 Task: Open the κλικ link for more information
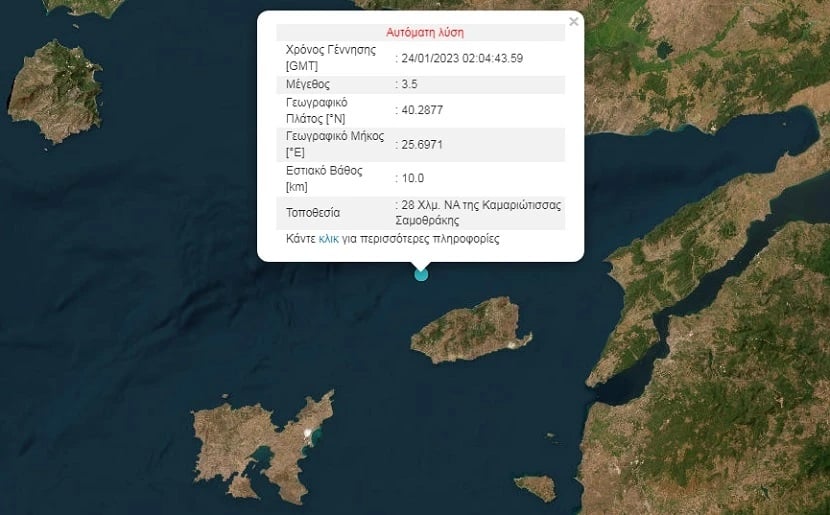pyautogui.click(x=328, y=240)
